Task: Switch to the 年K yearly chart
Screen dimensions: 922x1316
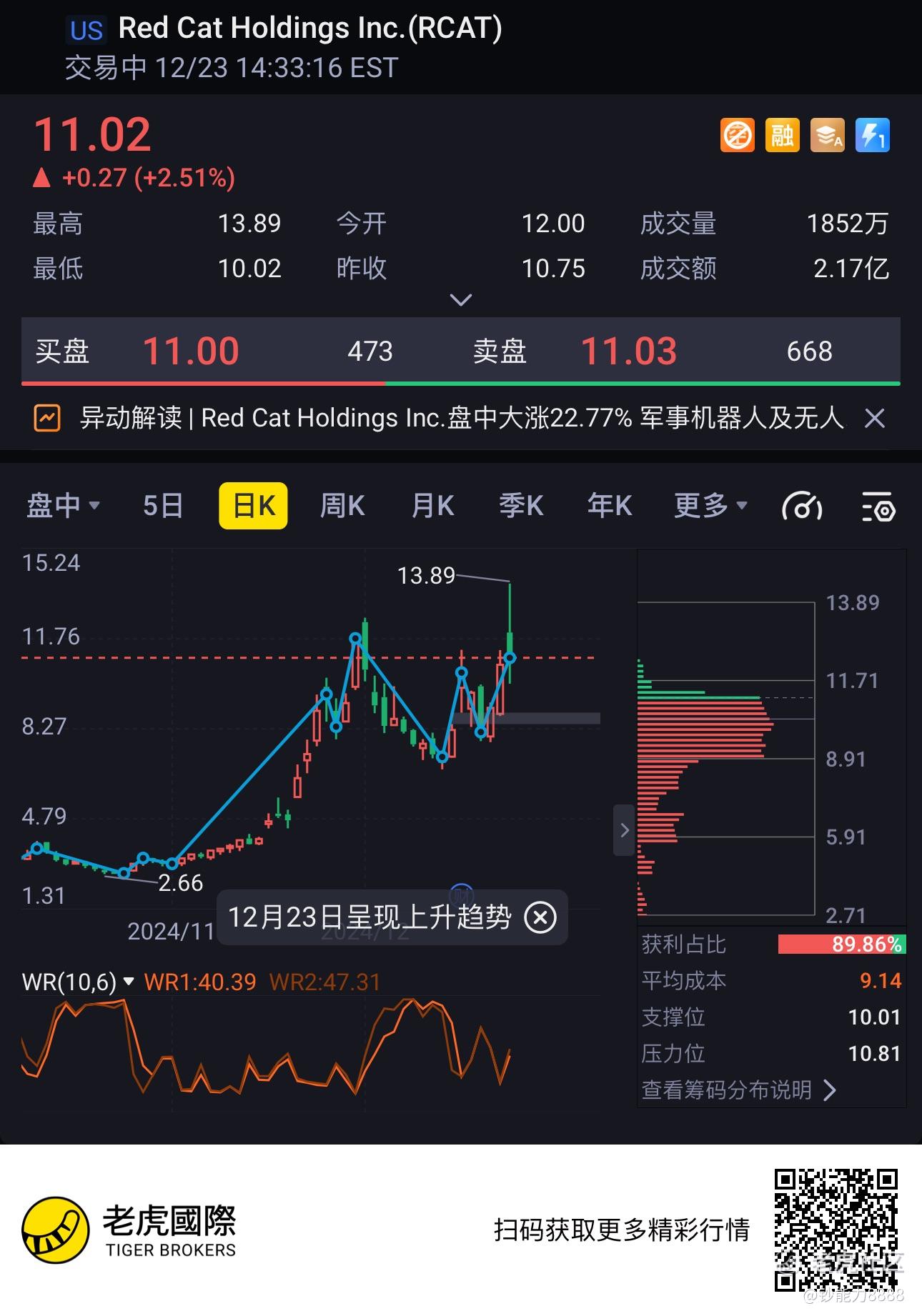Action: [609, 506]
